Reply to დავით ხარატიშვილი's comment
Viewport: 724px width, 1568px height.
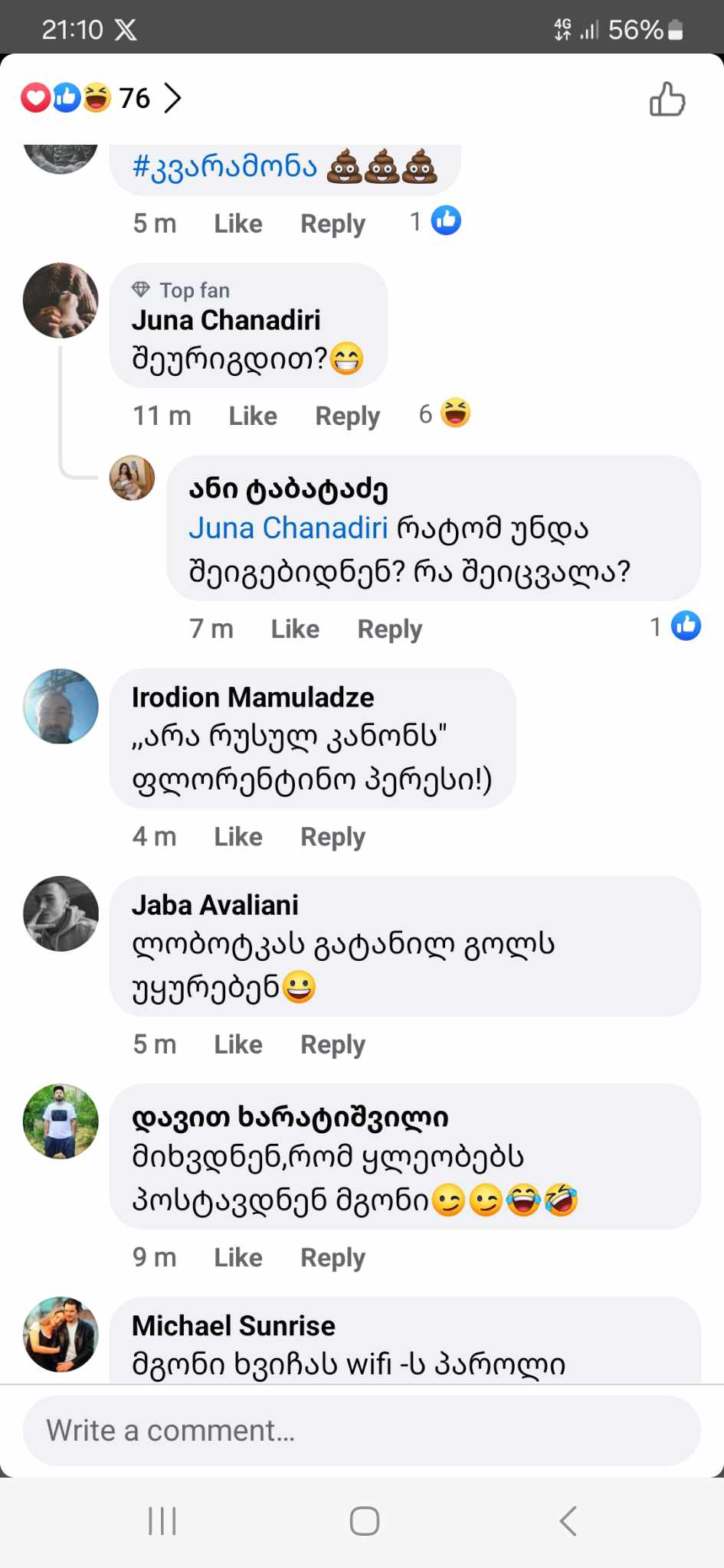point(333,1256)
